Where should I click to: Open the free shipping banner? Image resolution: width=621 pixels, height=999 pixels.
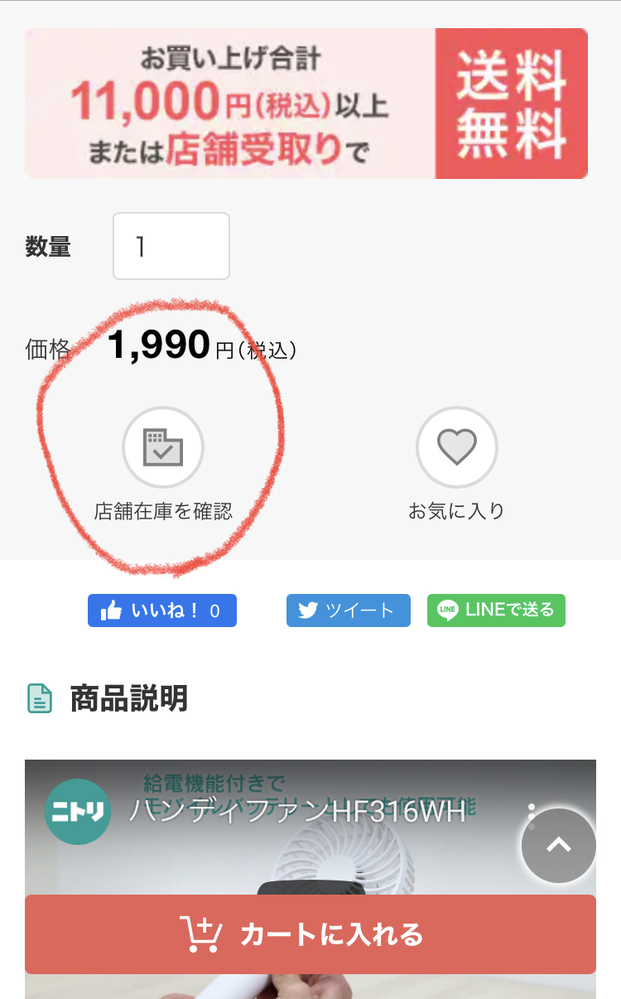[x=306, y=103]
